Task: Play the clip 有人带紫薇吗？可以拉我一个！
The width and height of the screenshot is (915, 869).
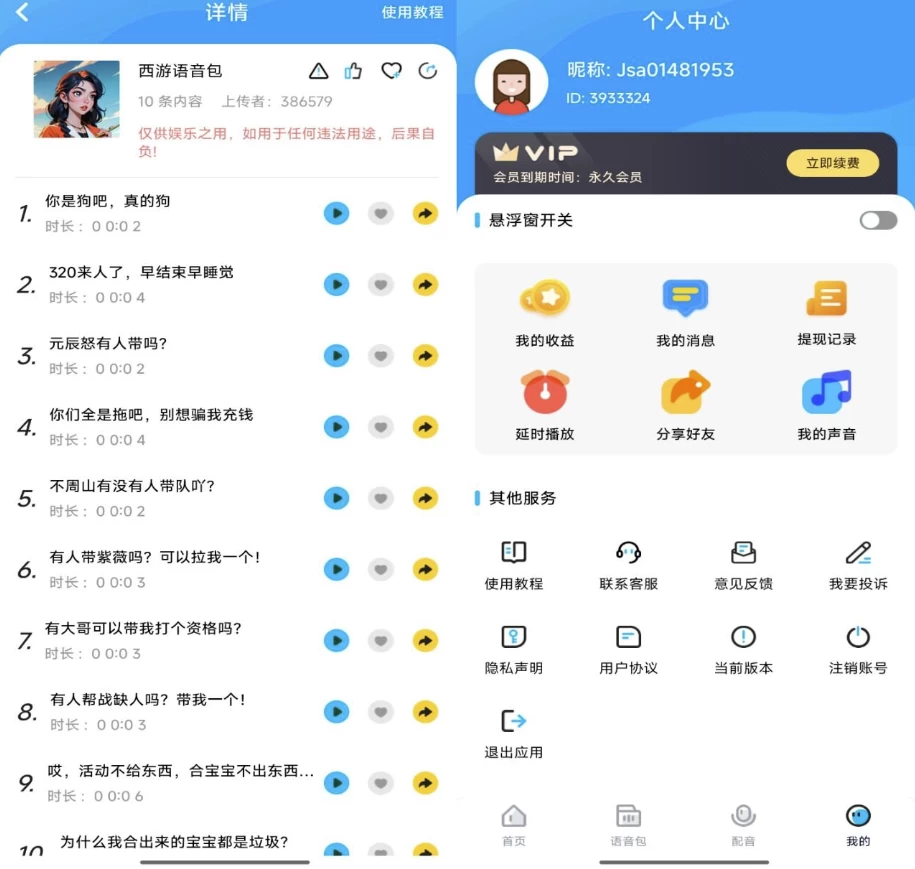Action: point(336,569)
